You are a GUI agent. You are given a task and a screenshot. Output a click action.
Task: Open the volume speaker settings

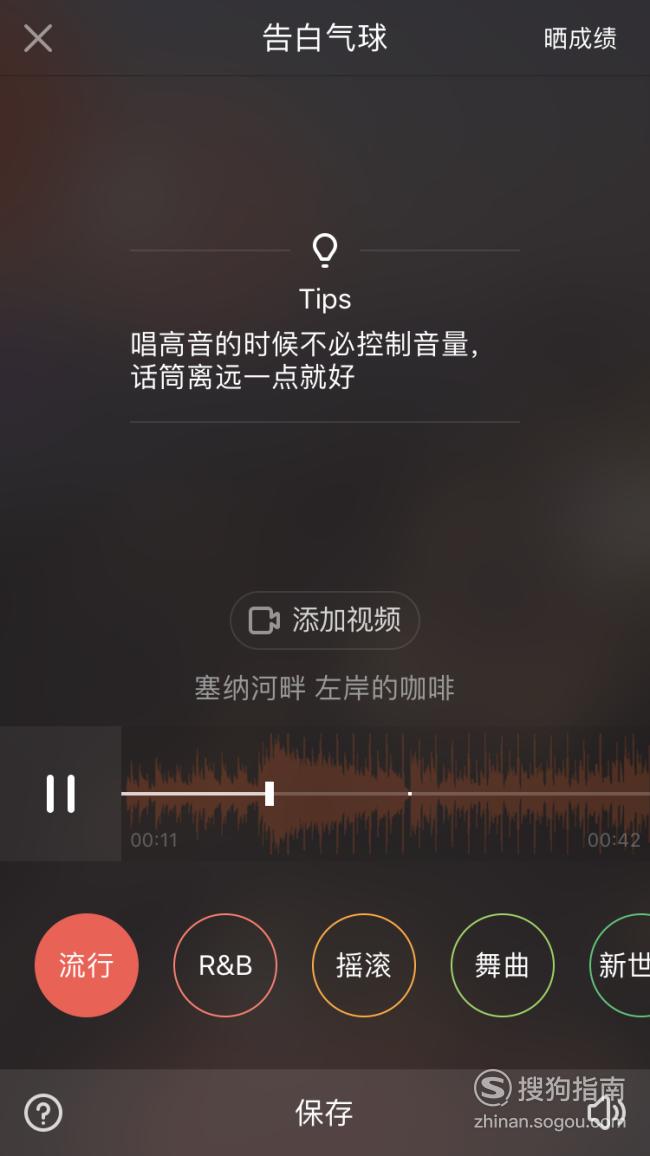[607, 1112]
